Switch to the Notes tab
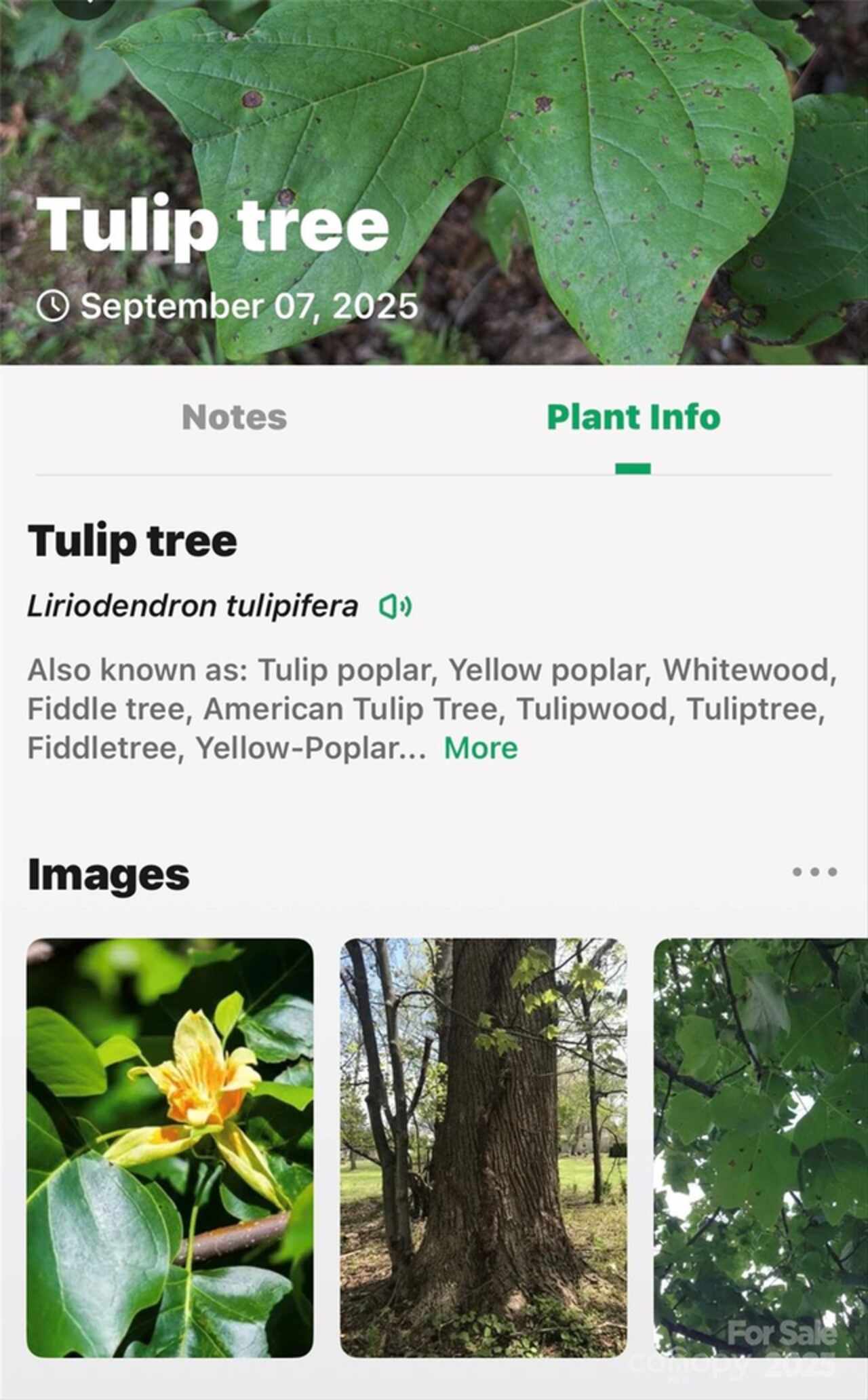Screen dimensions: 868x1400 pyautogui.click(x=234, y=417)
